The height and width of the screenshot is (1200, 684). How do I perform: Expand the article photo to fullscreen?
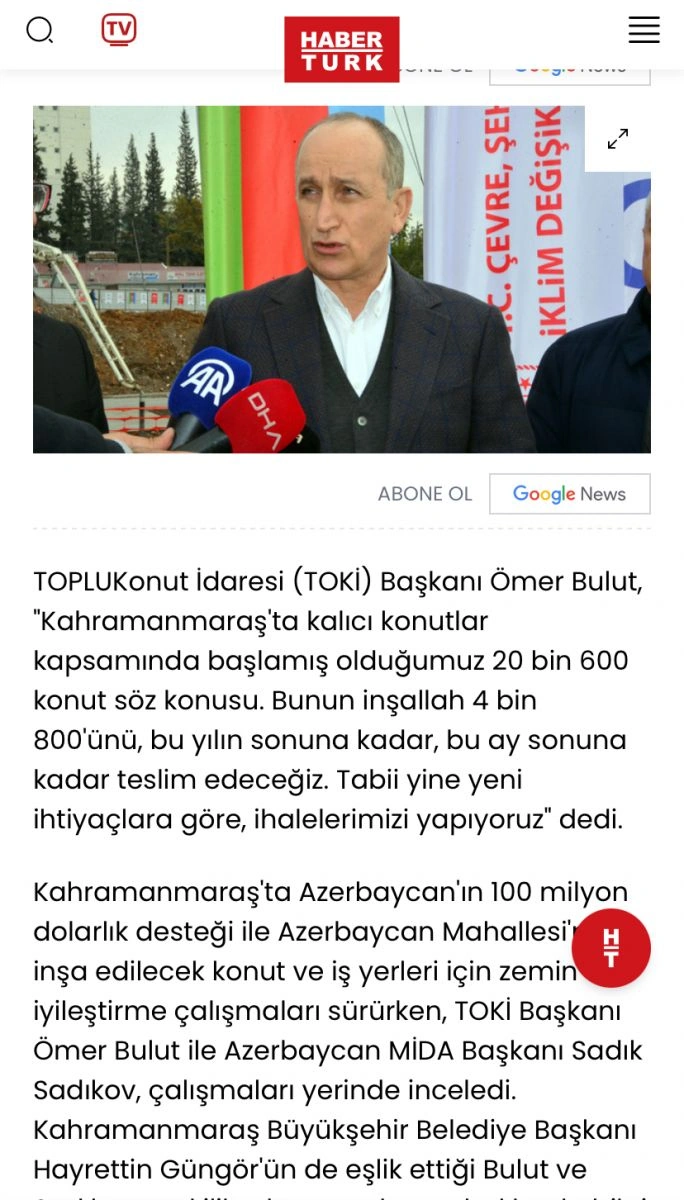coord(618,139)
